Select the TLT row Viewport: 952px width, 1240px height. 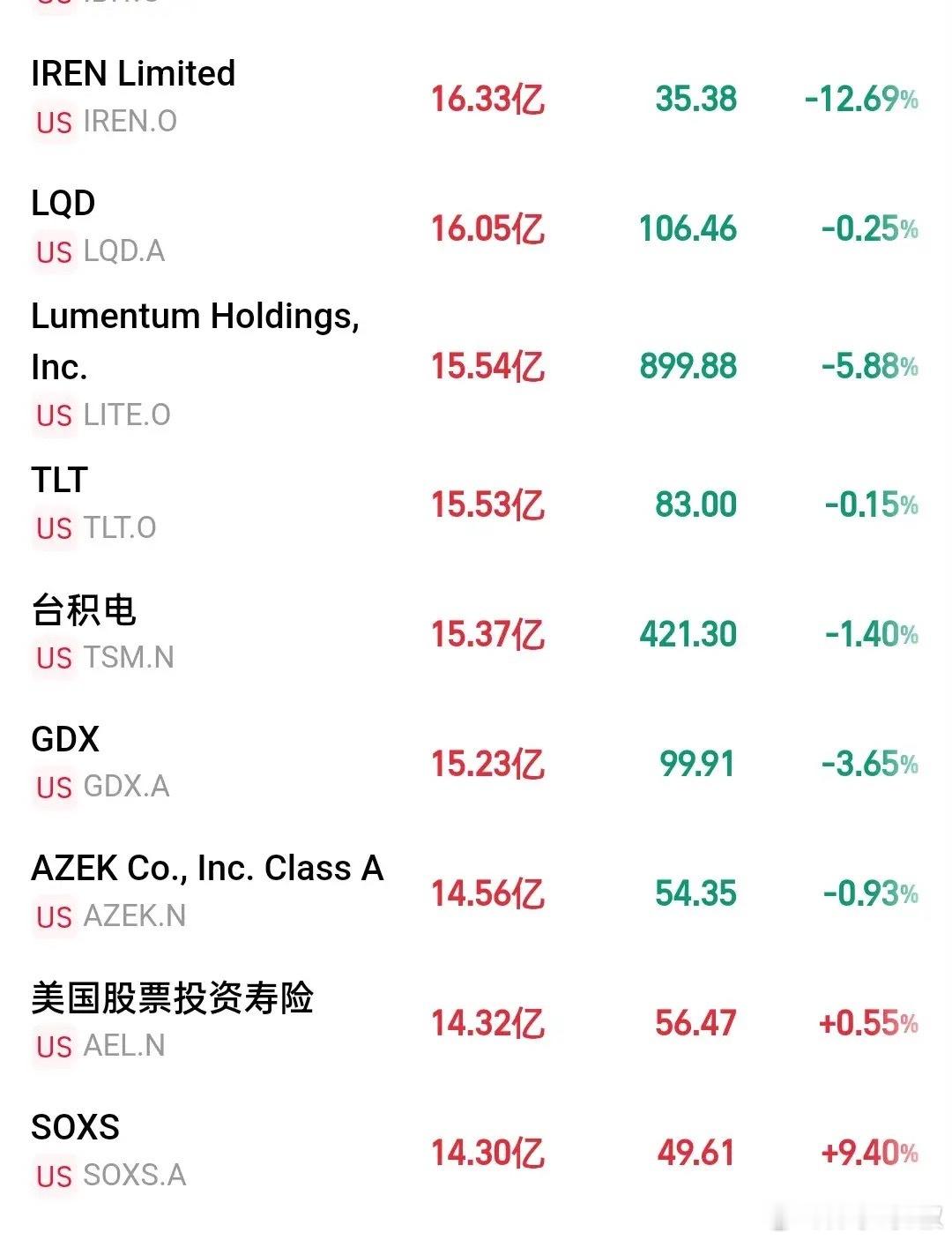click(x=476, y=504)
